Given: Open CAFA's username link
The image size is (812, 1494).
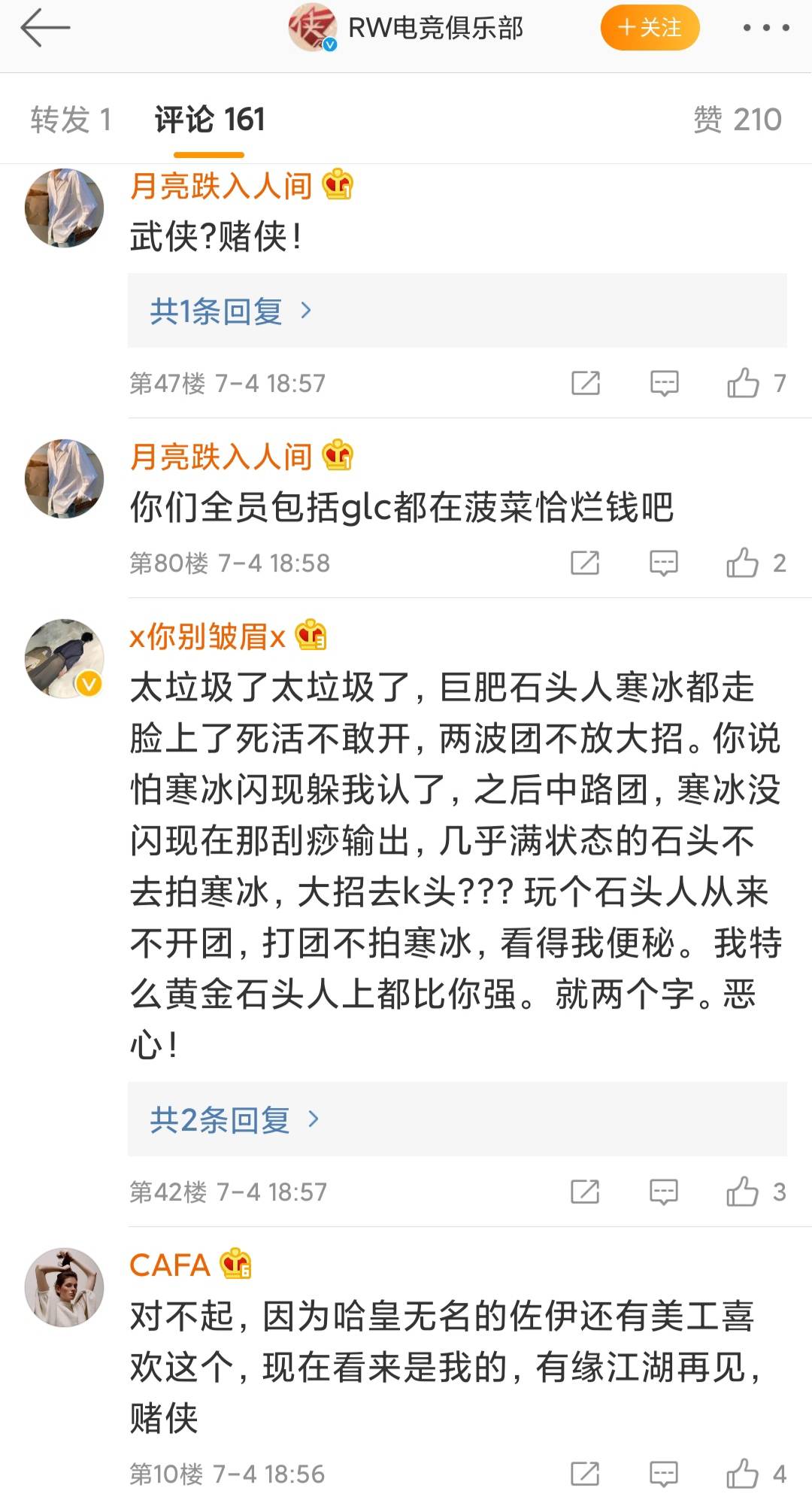Looking at the screenshot, I should point(170,1265).
